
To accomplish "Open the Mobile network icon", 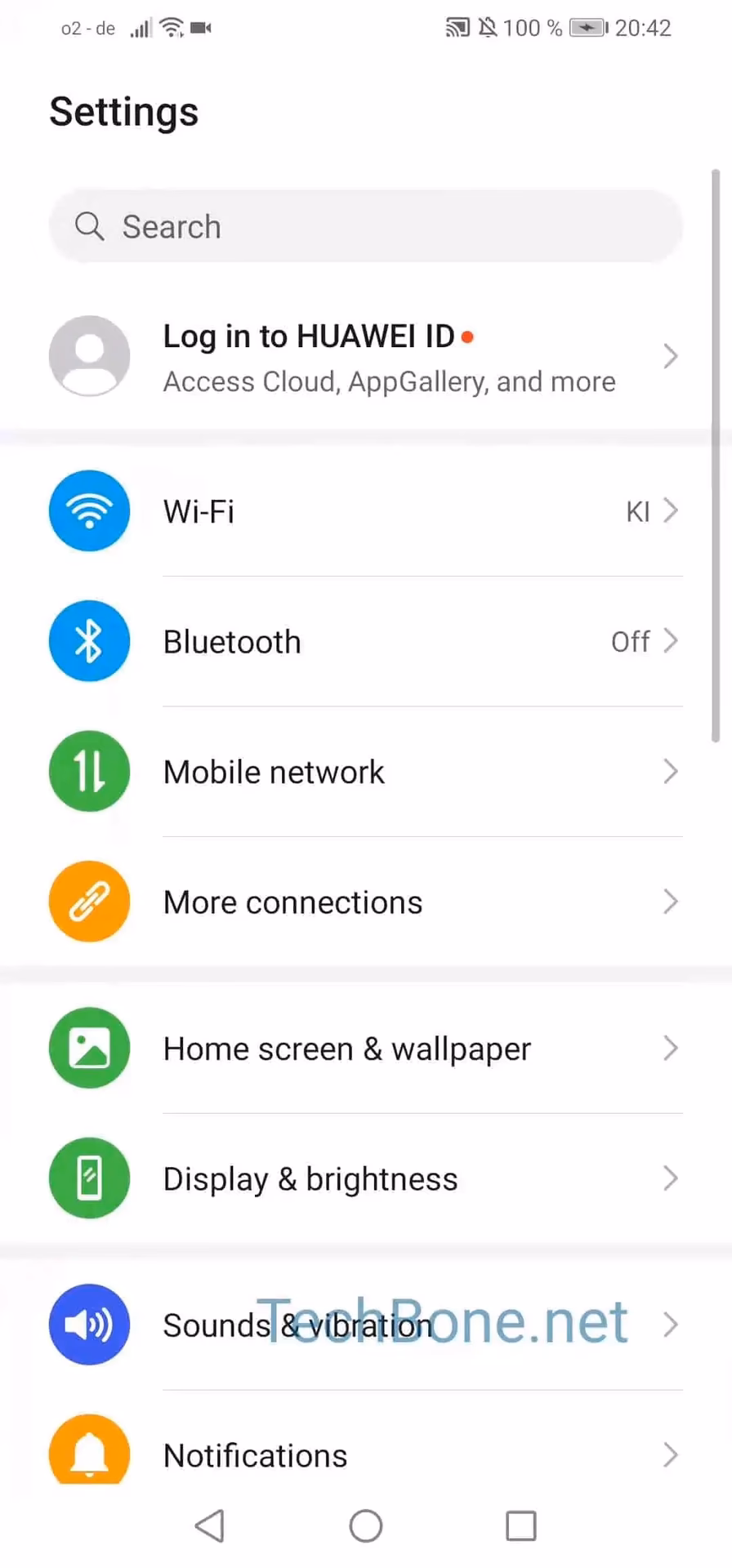I will click(x=89, y=771).
